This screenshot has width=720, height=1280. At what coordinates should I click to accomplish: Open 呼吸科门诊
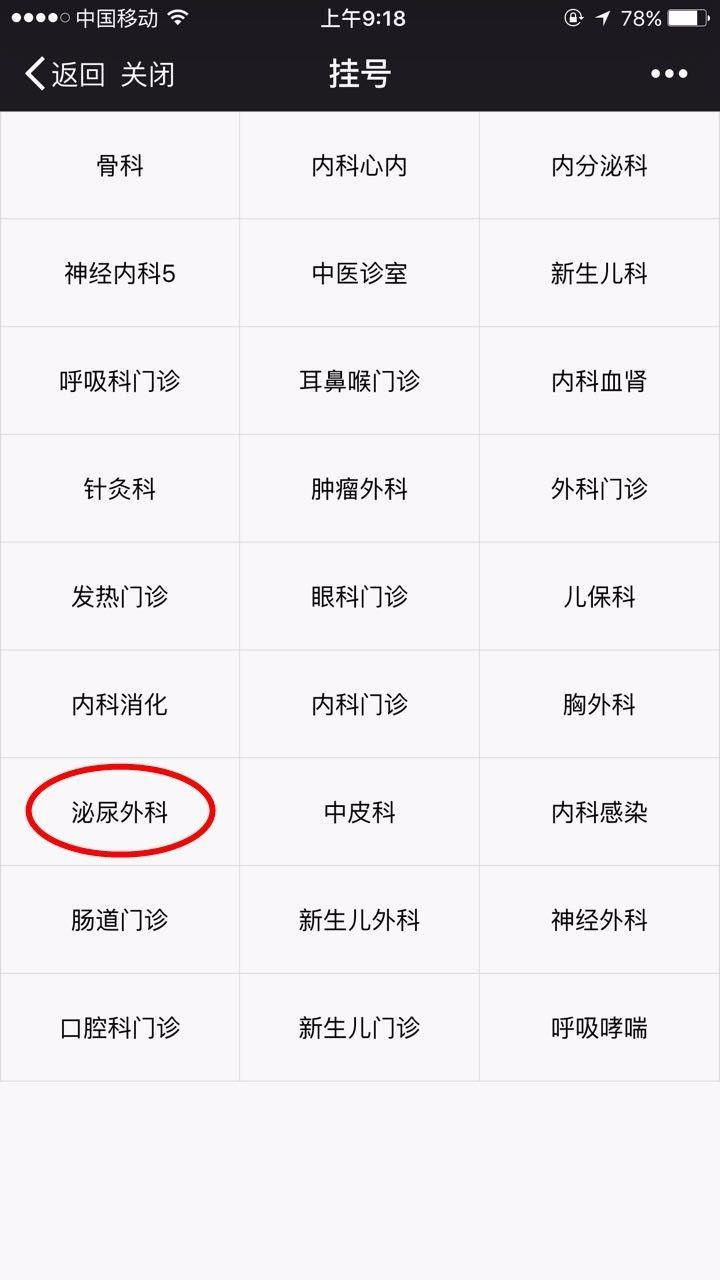coord(120,382)
